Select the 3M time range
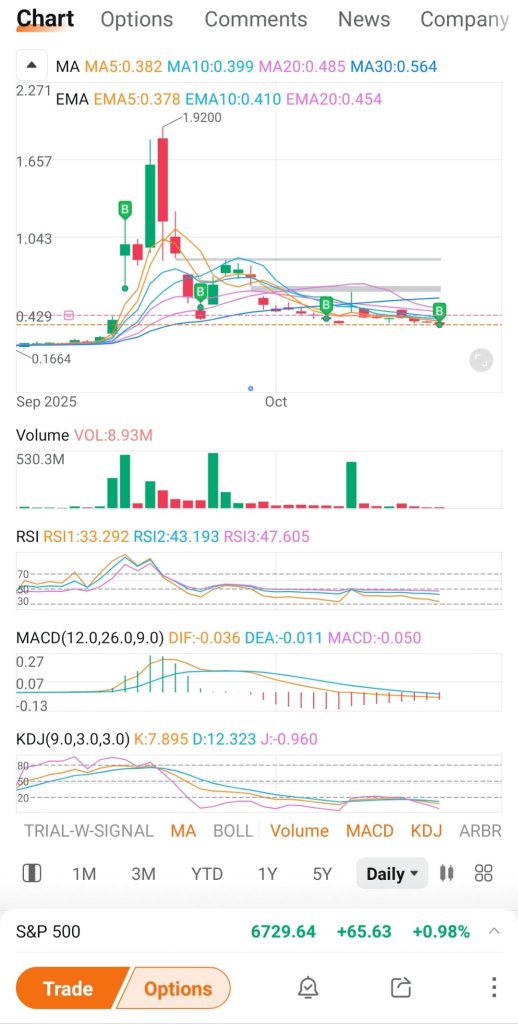This screenshot has width=518, height=1024. tap(143, 874)
